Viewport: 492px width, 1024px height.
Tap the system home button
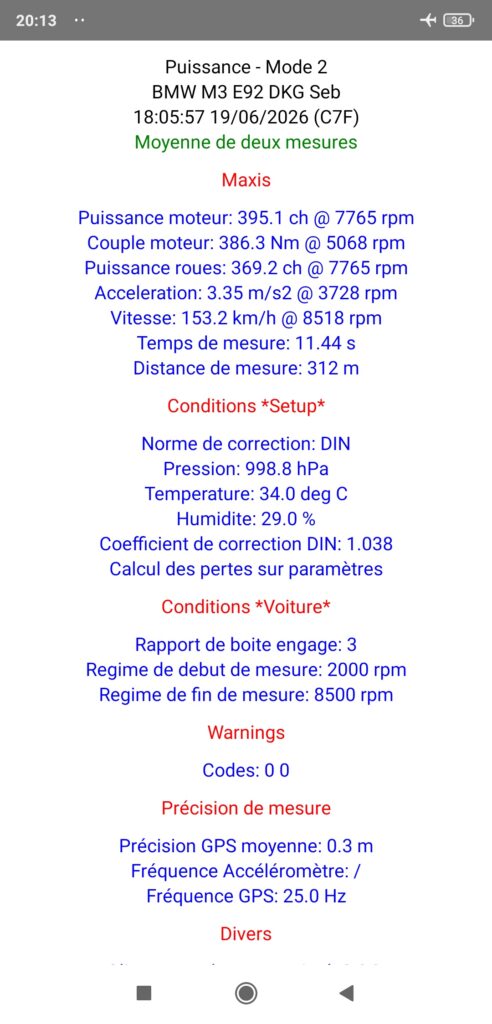pos(246,993)
